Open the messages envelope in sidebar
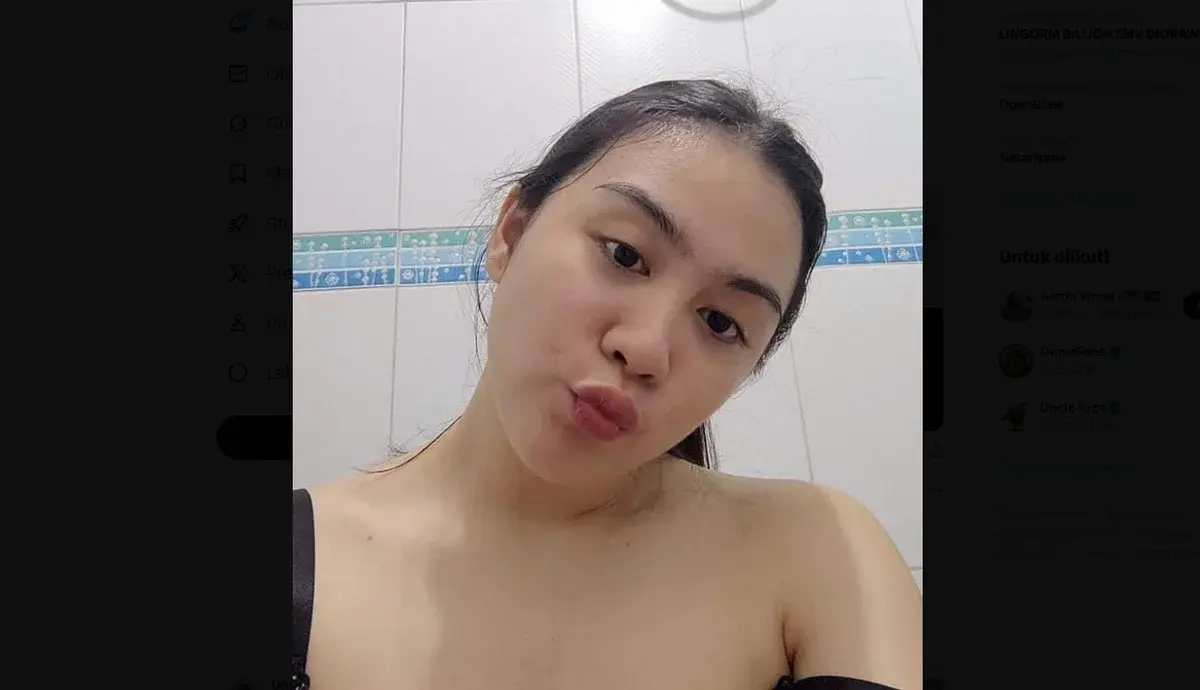The height and width of the screenshot is (690, 1200). [x=238, y=73]
